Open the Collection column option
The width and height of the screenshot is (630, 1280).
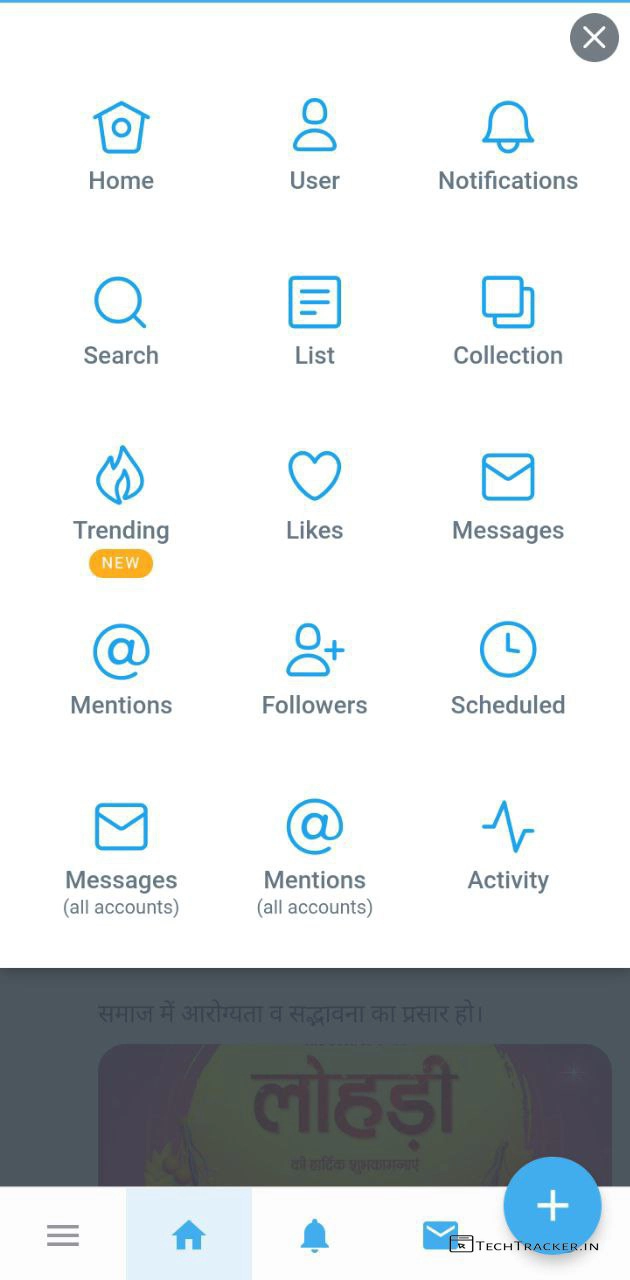[x=508, y=321]
